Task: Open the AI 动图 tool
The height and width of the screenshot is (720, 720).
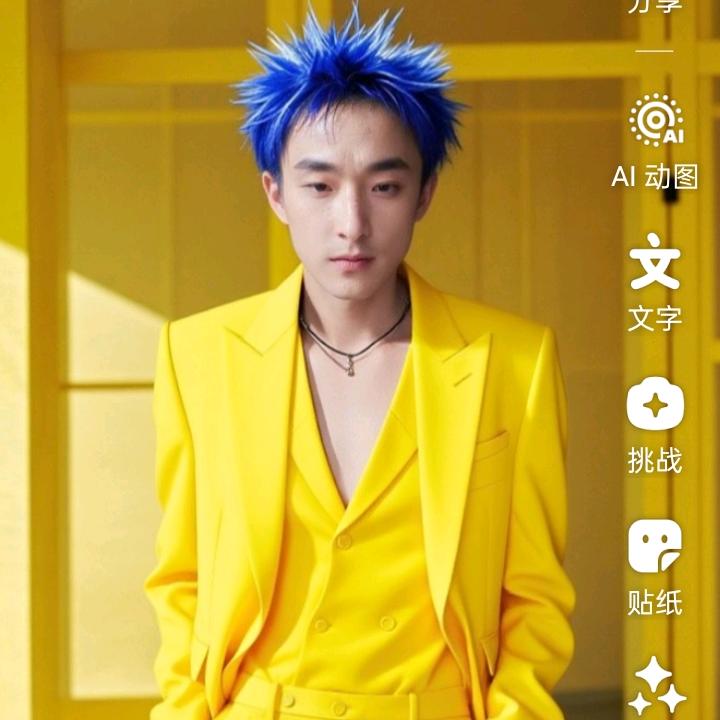Action: click(655, 121)
